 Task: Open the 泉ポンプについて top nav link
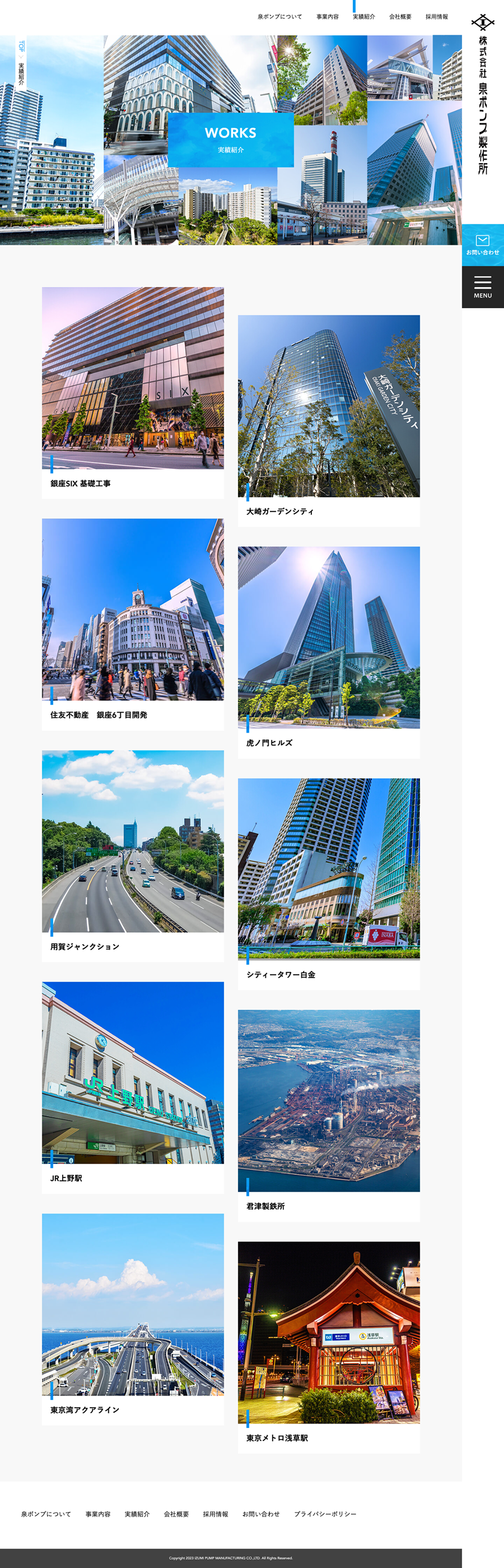point(279,17)
